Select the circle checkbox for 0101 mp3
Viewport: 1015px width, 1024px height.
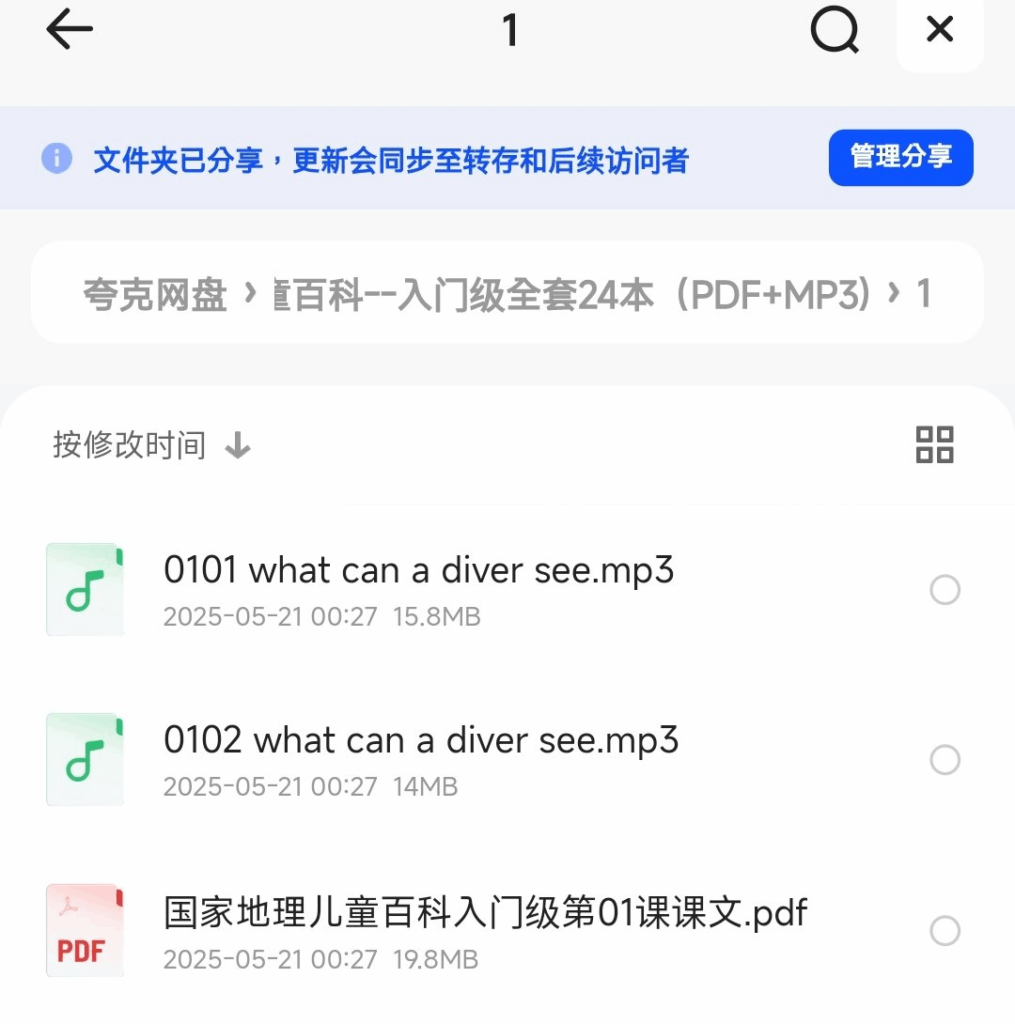[945, 589]
